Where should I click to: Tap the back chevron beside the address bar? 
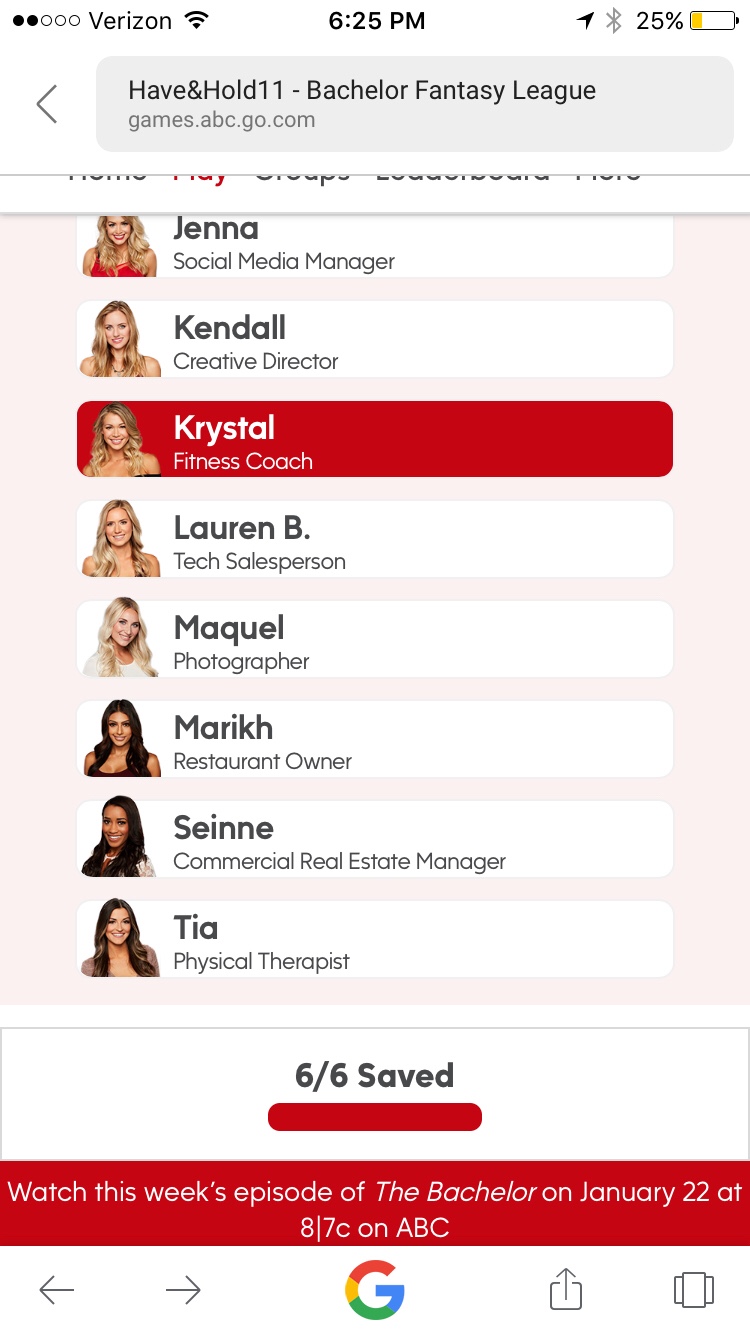47,104
